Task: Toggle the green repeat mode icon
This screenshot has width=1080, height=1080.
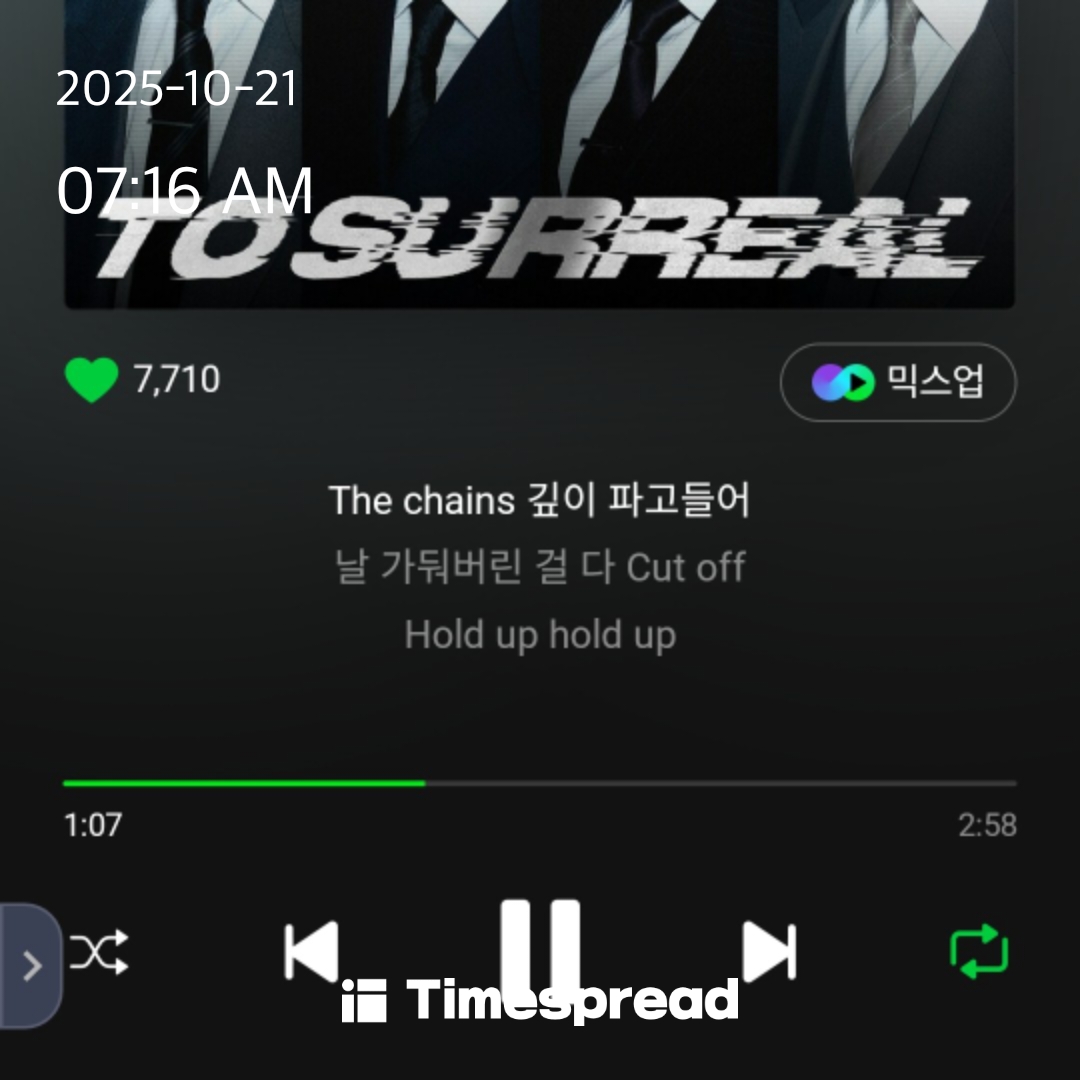Action: (978, 952)
